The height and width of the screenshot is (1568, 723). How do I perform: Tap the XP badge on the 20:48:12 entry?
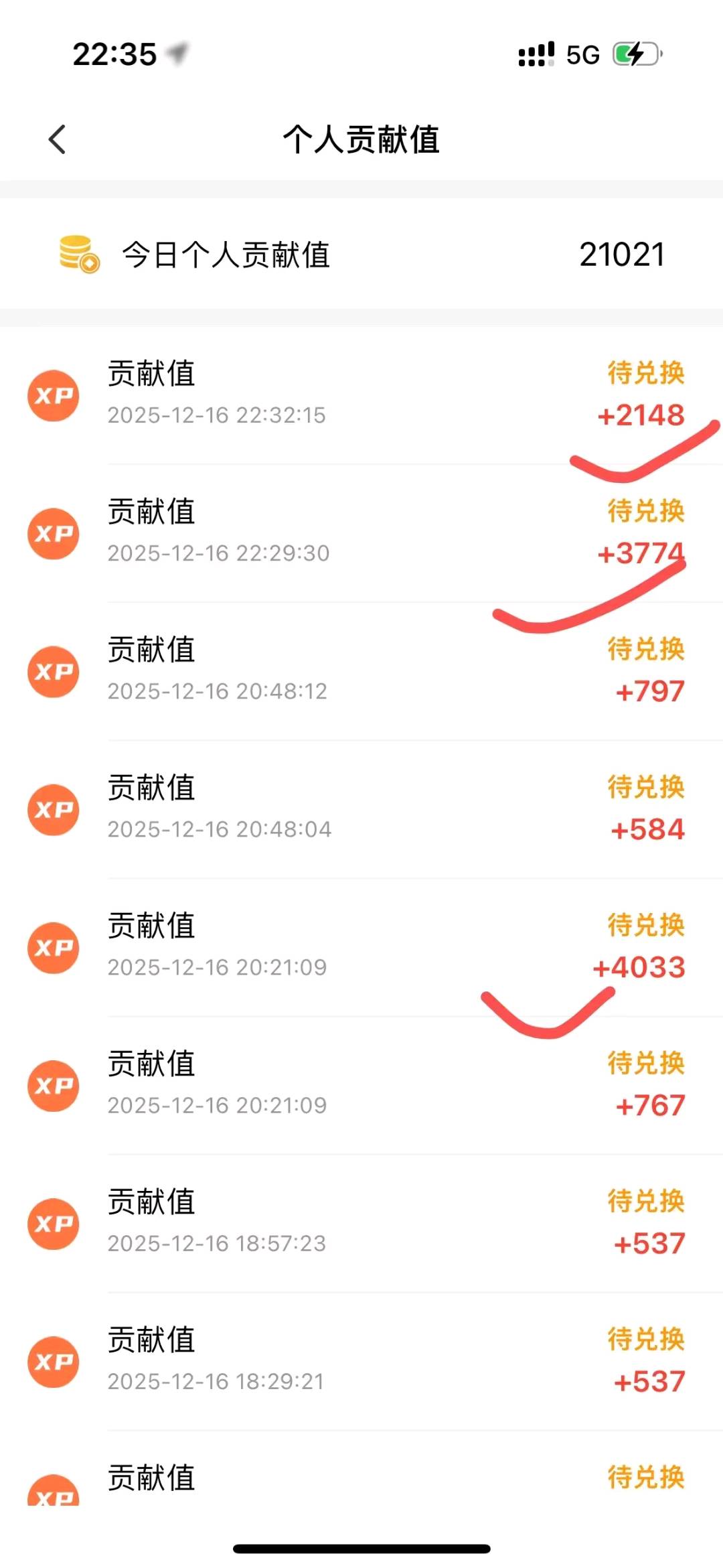[54, 672]
